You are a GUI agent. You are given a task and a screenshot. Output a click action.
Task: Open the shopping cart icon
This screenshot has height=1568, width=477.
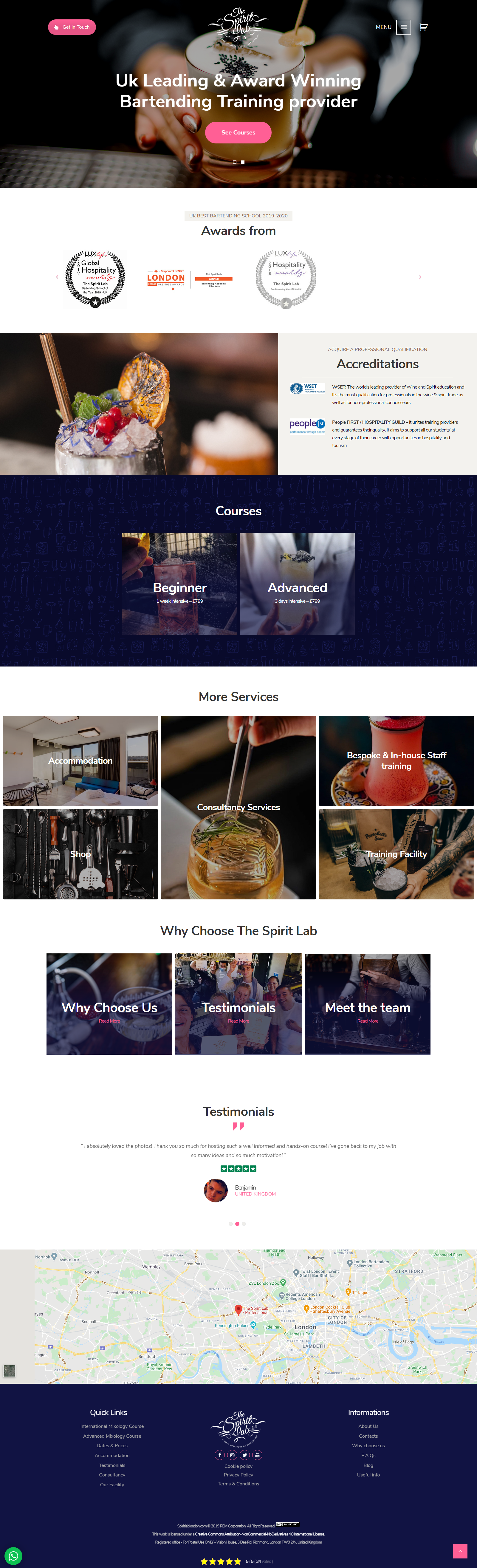pos(423,27)
